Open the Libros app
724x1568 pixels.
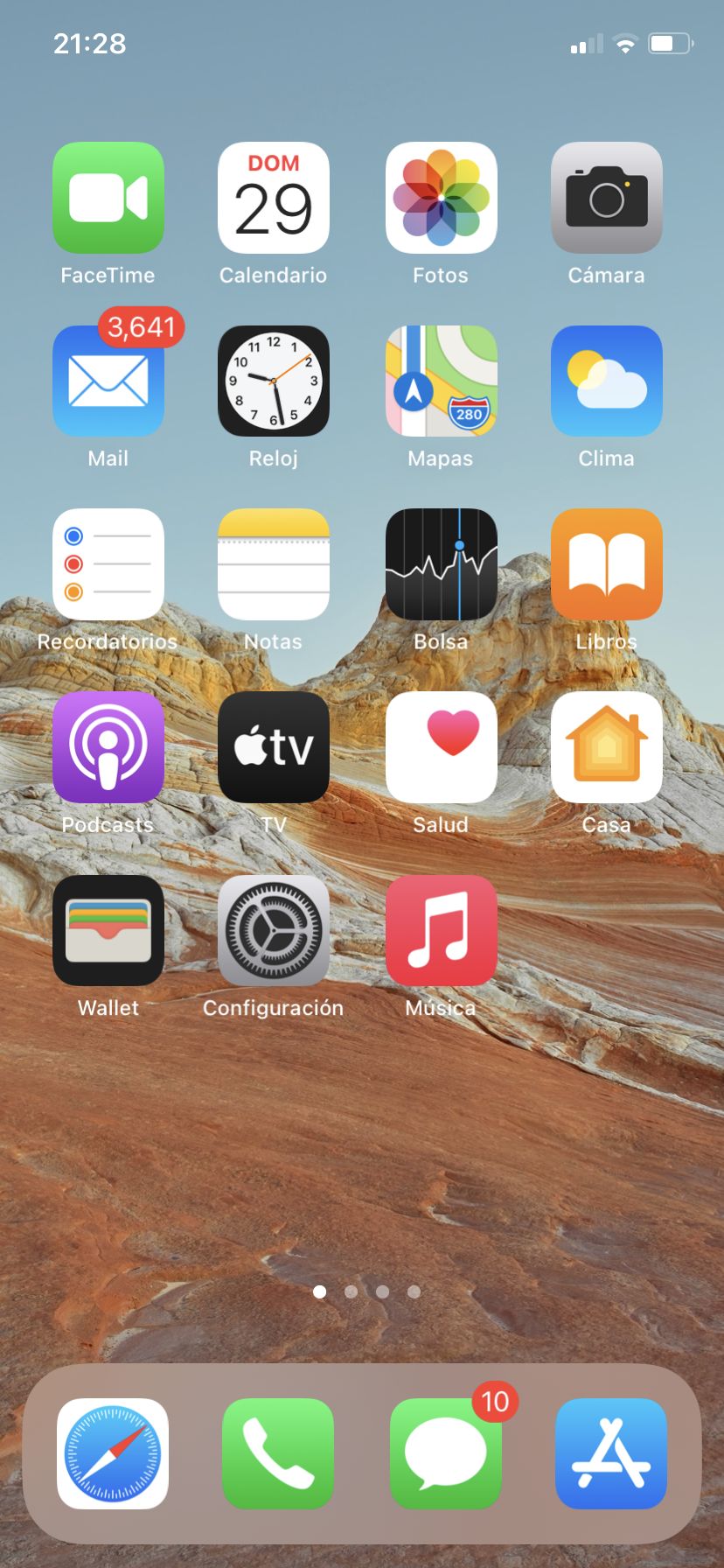point(607,564)
